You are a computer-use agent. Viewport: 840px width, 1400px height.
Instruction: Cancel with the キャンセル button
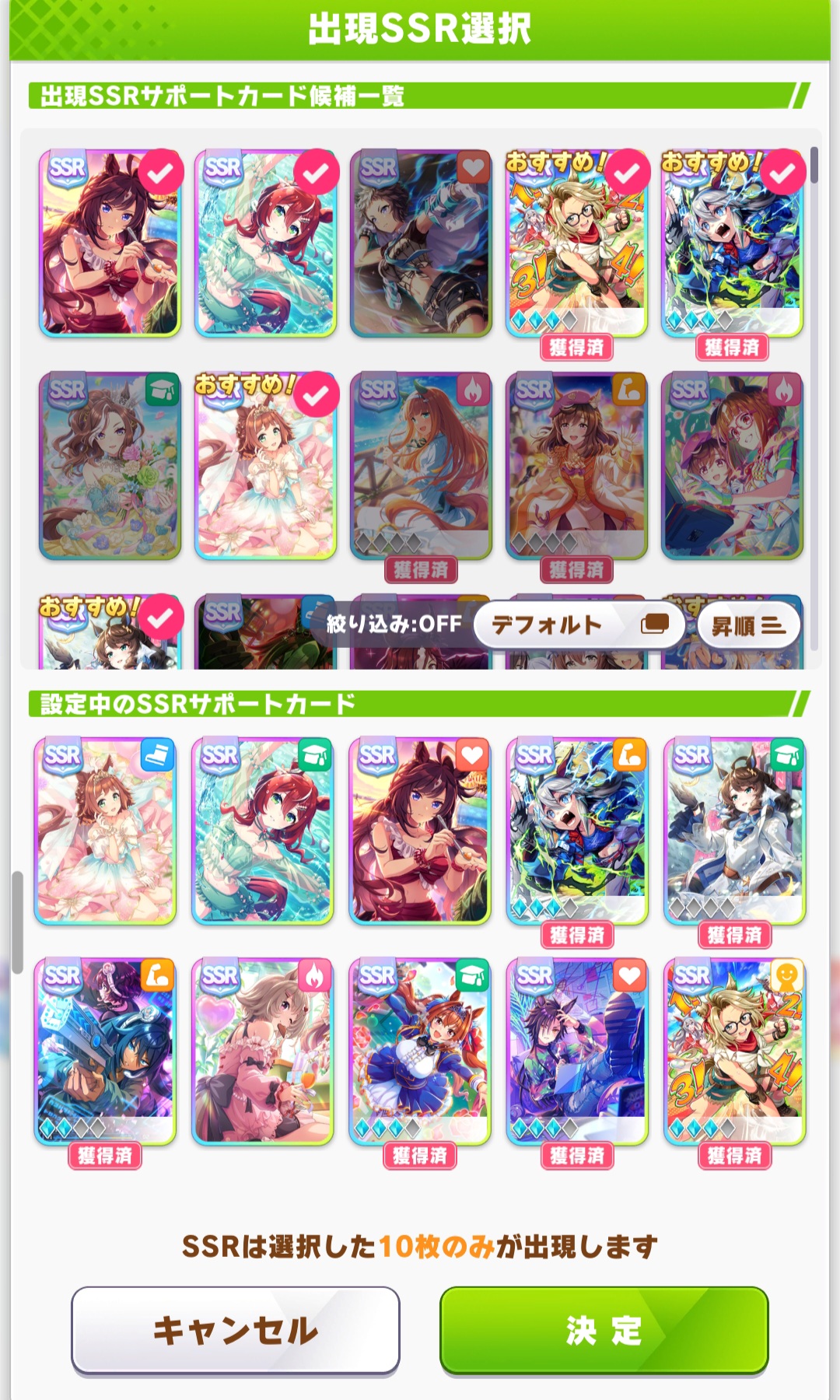pyautogui.click(x=235, y=1330)
